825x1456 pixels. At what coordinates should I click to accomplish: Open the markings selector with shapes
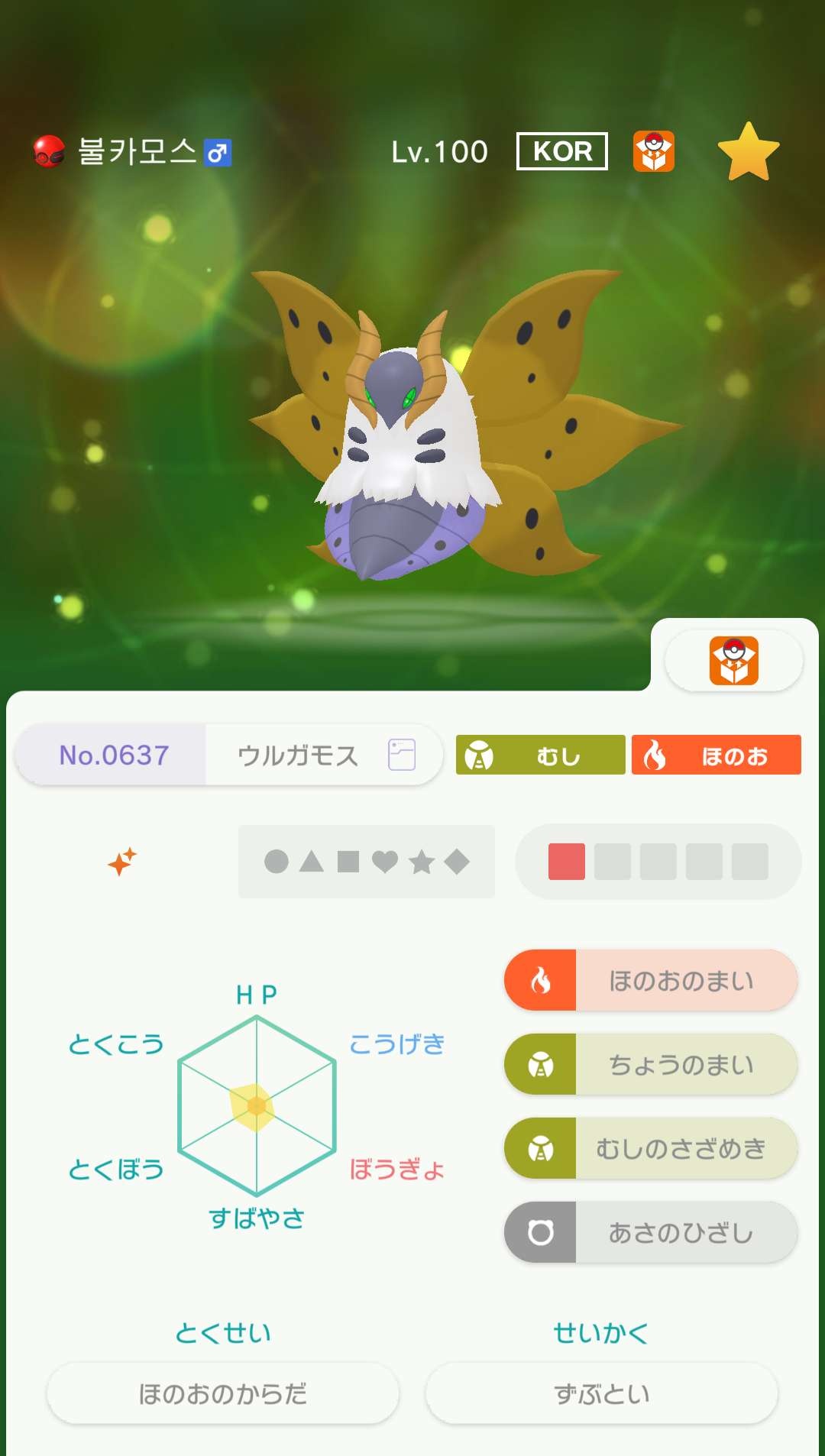pos(366,862)
